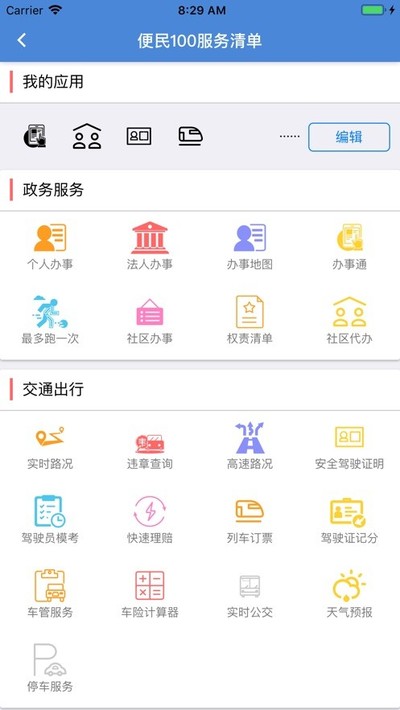Image resolution: width=400 pixels, height=710 pixels.
Task: Open 违章查询
Action: click(149, 447)
